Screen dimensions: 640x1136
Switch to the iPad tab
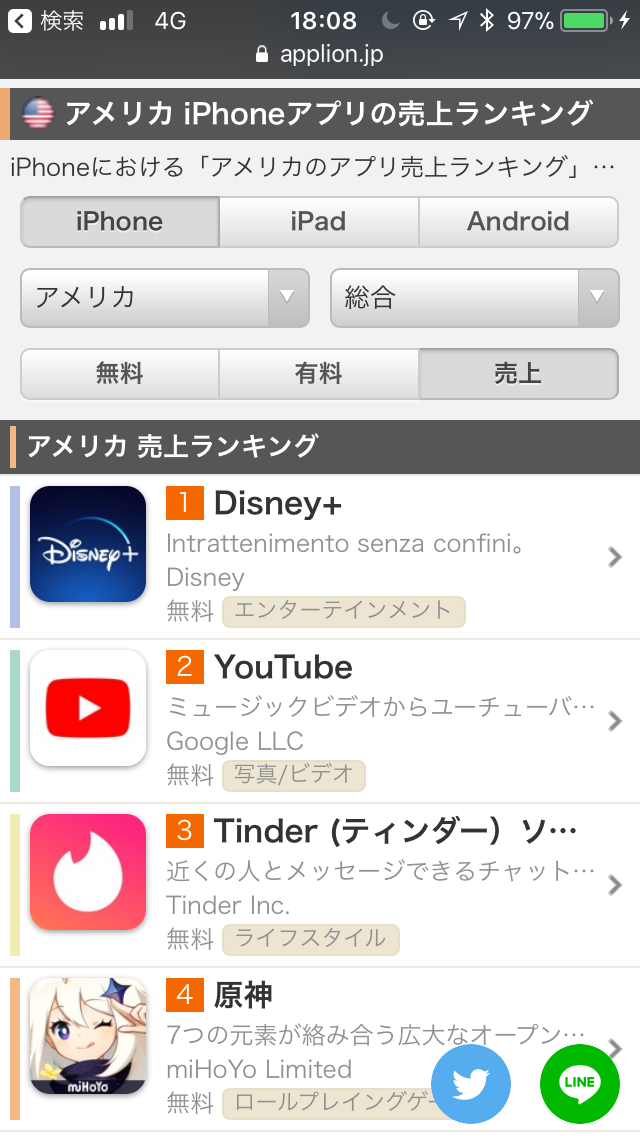[x=318, y=222]
